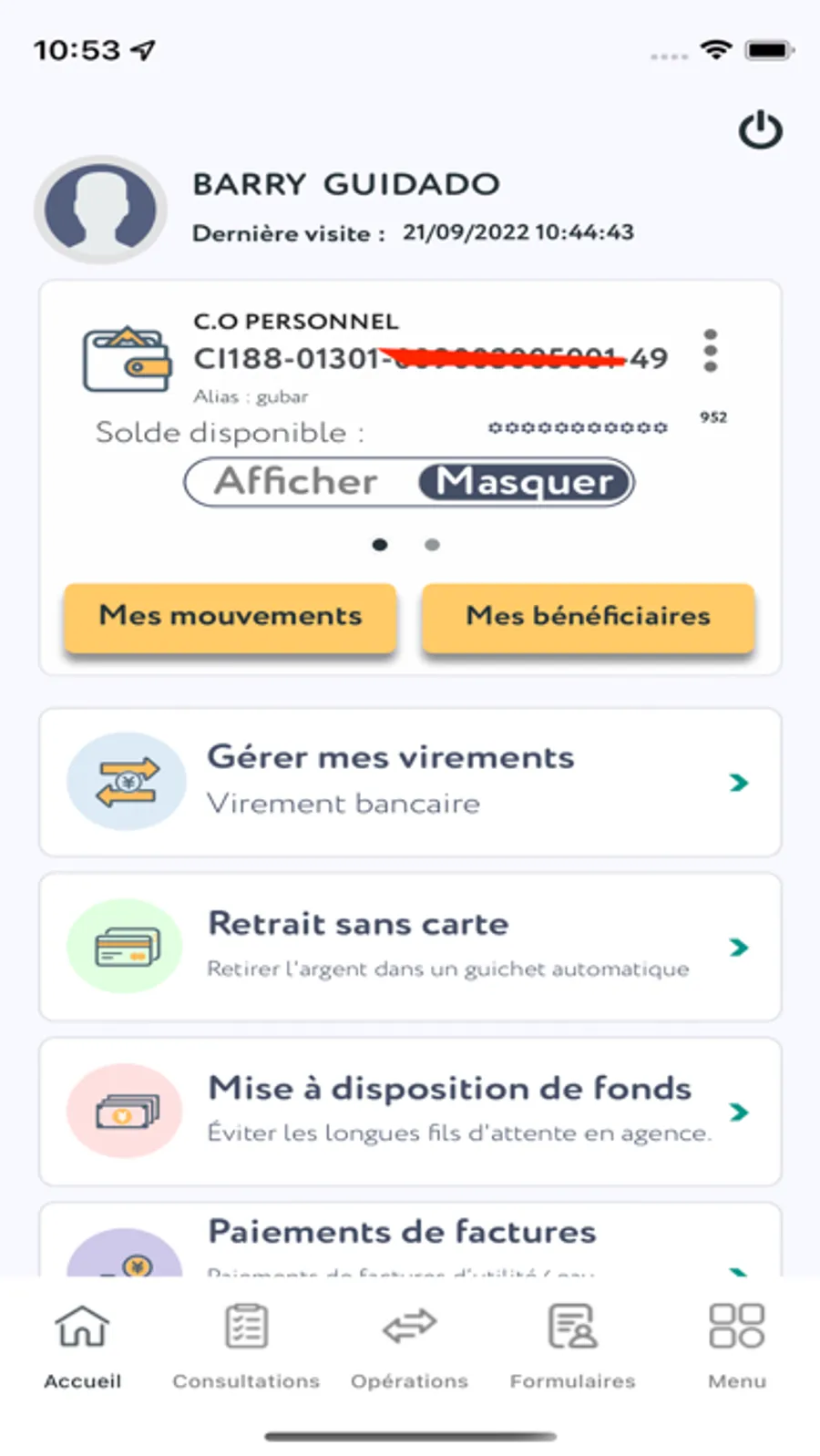
Task: Open Paiements de factures
Action: coord(410,1239)
